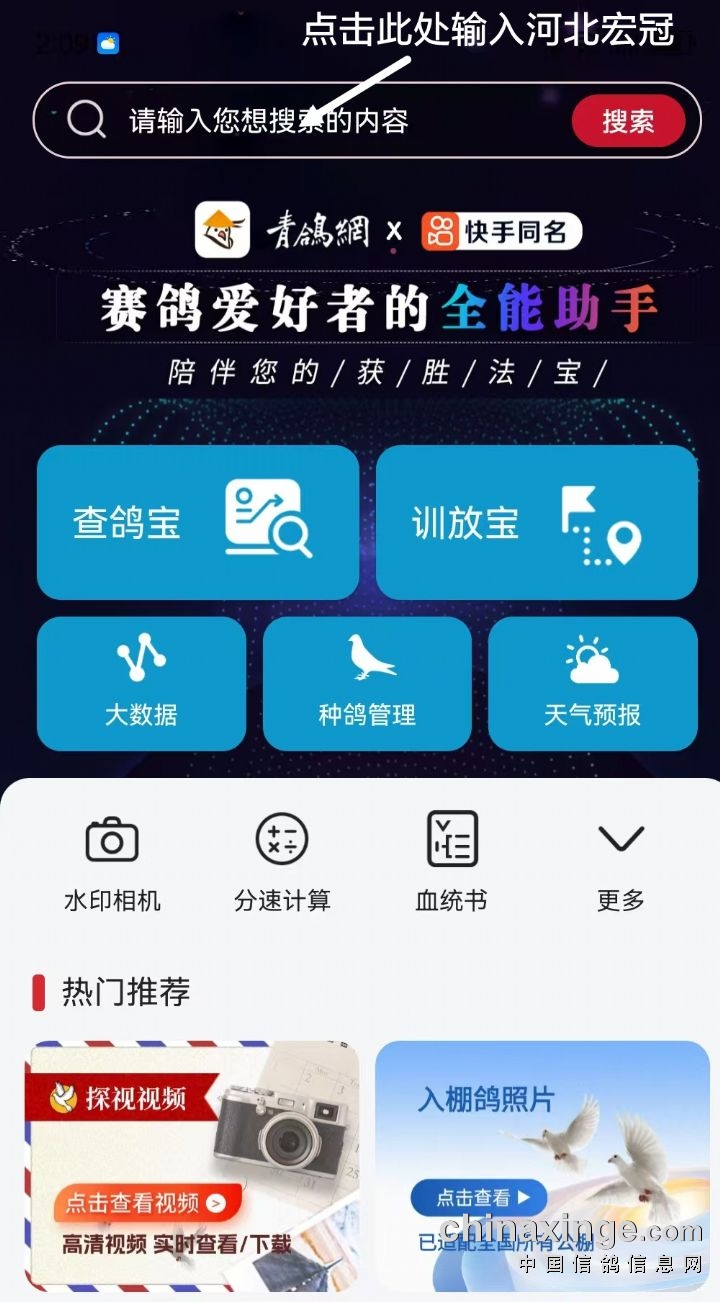720x1302 pixels.
Task: Open 查鸽宝
Action: [x=197, y=522]
